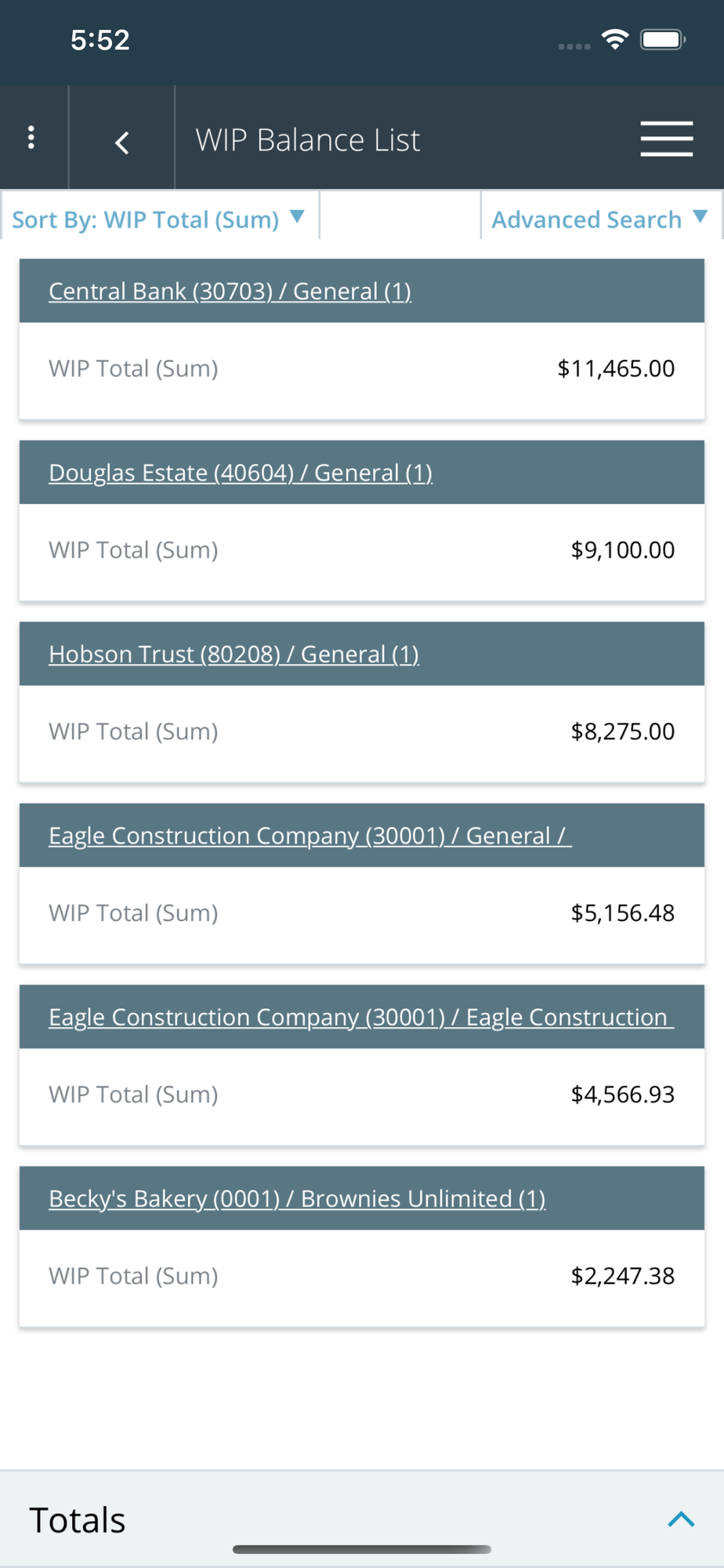
Task: Open Eagle Construction Company / Eagle Construction link
Action: (x=361, y=1017)
